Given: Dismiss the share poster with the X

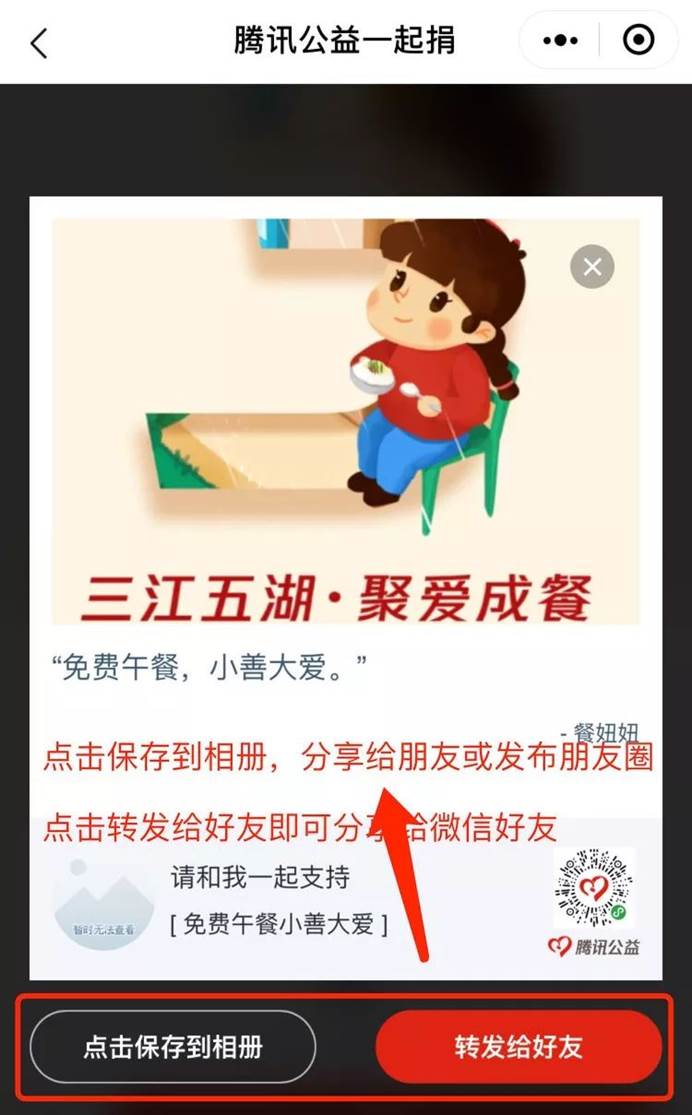Looking at the screenshot, I should (x=592, y=267).
